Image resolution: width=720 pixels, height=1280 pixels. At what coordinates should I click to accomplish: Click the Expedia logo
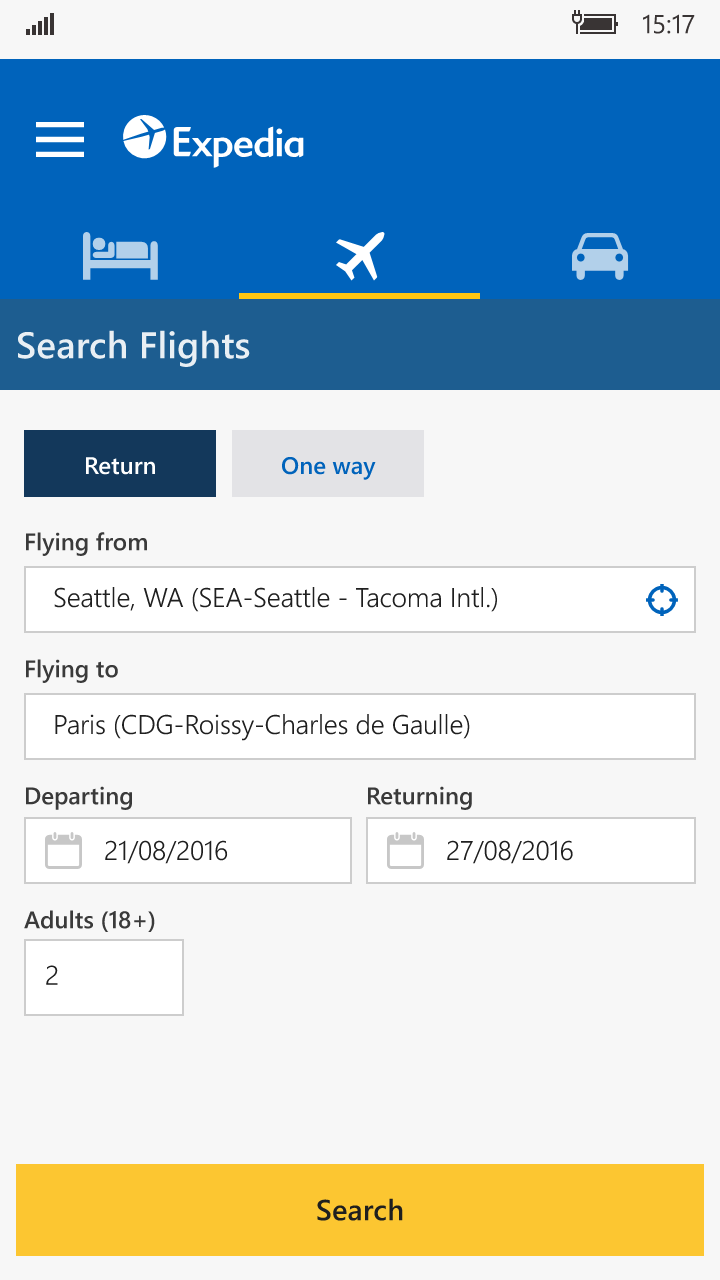(x=212, y=138)
